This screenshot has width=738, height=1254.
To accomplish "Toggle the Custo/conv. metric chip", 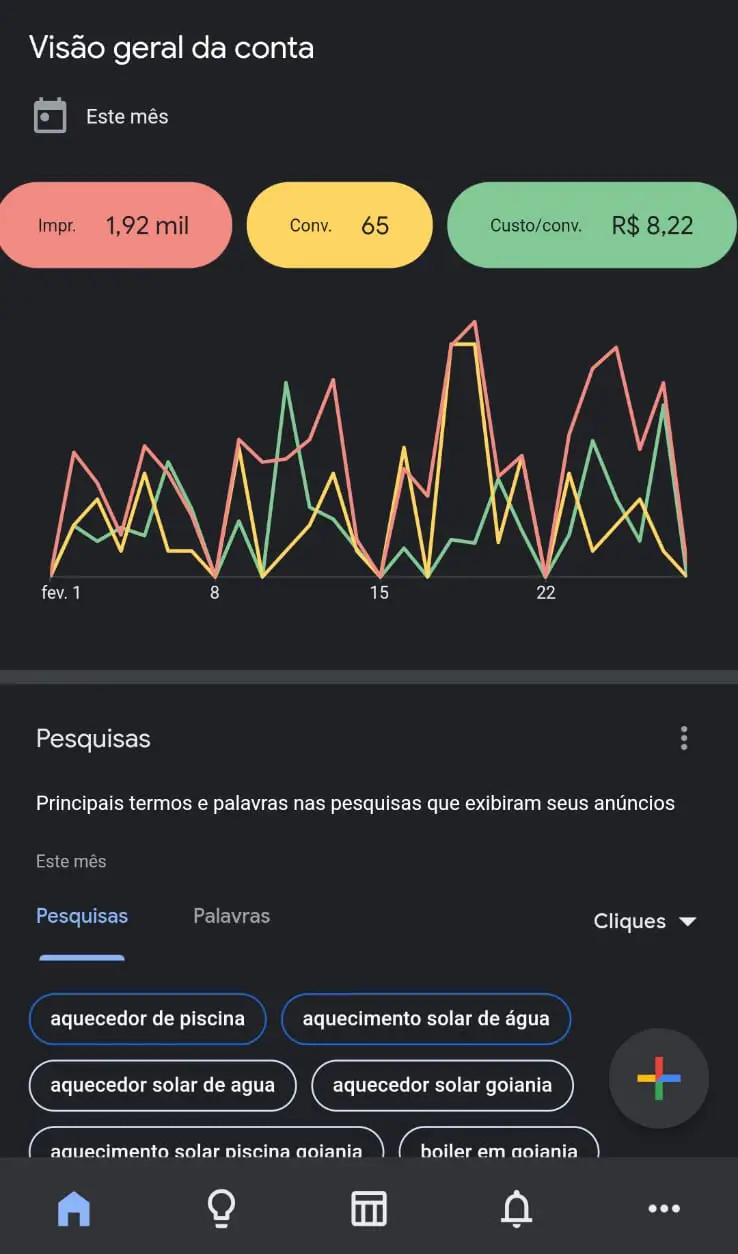I will point(591,224).
